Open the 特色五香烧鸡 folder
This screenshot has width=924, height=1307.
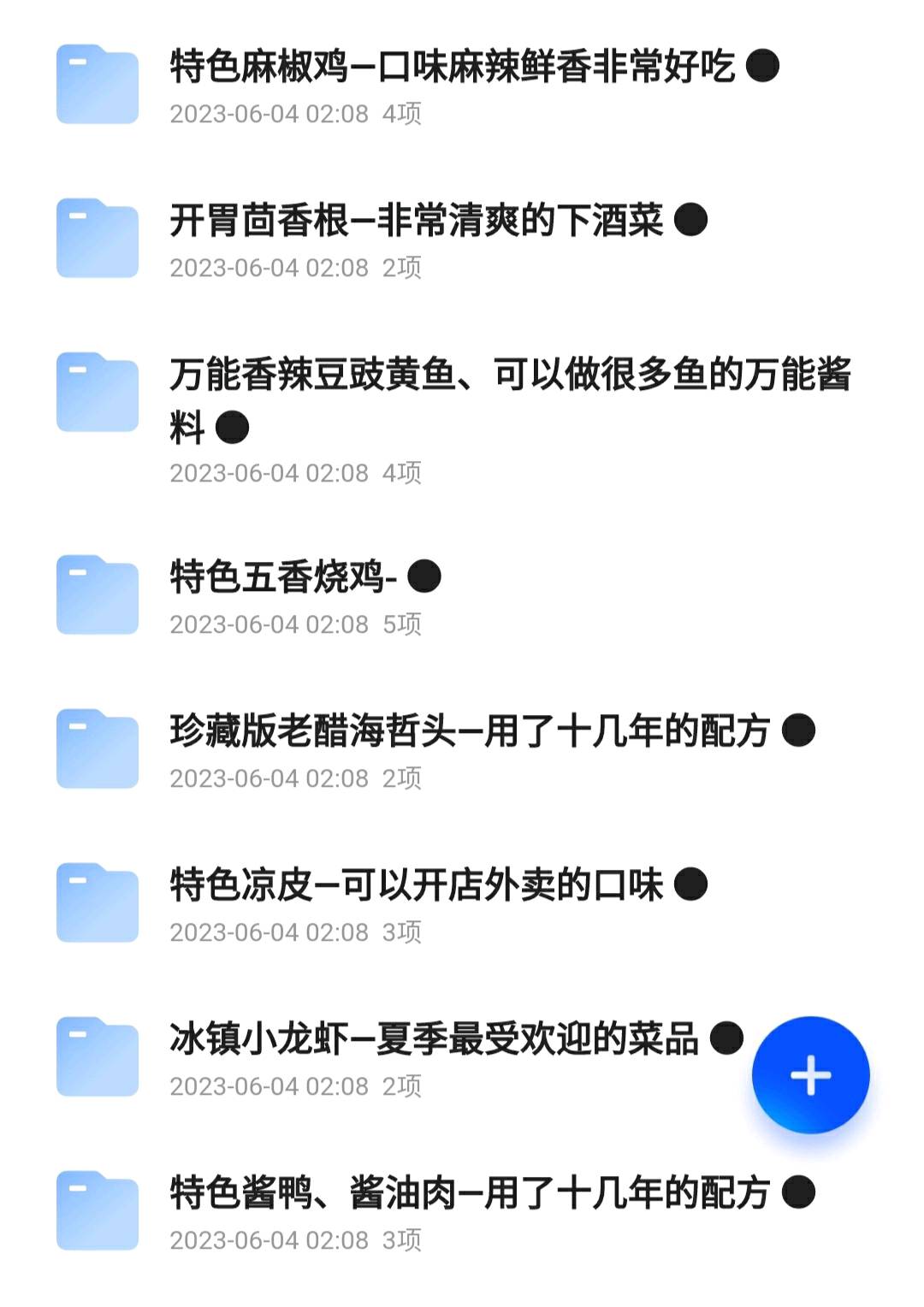coord(282,577)
